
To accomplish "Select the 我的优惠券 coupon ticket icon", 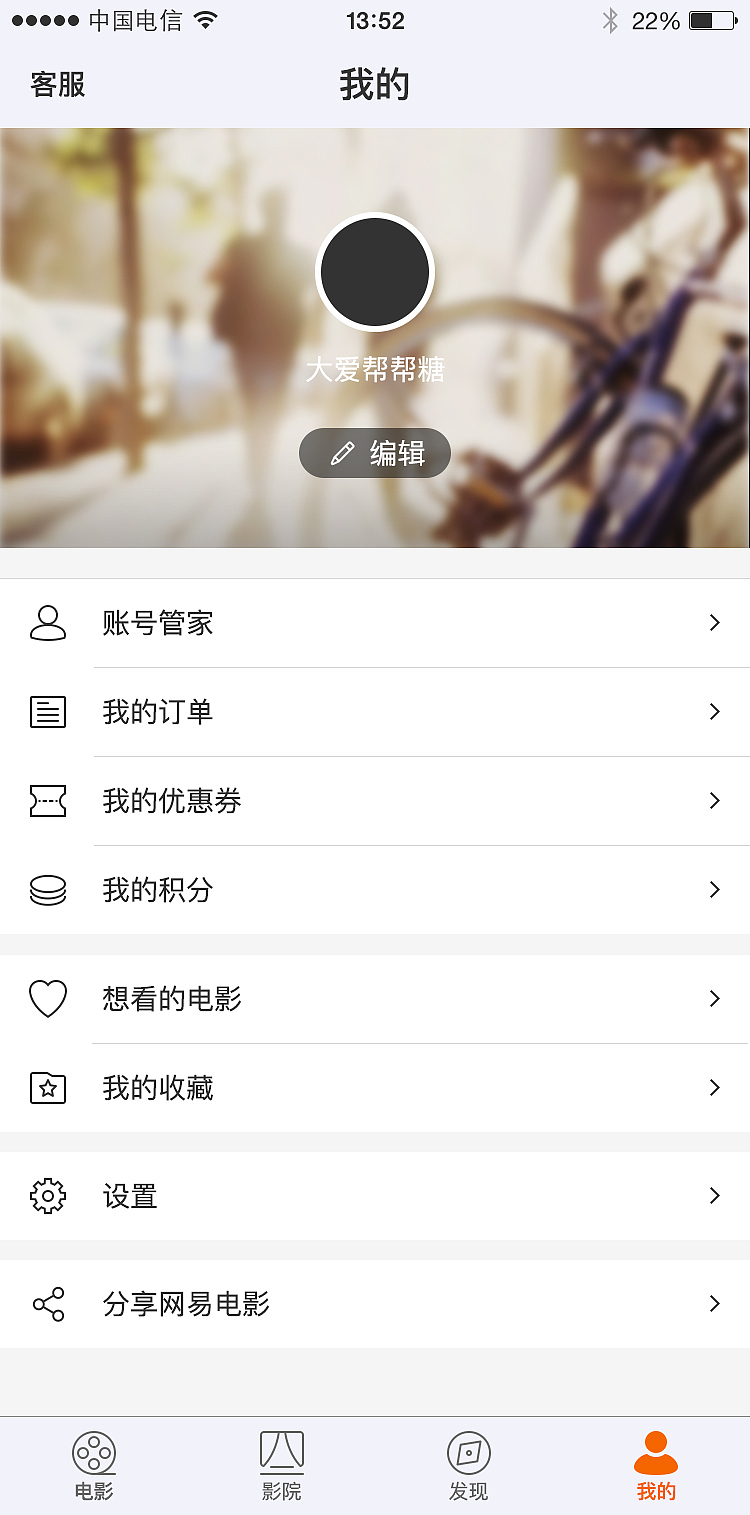I will click(48, 801).
